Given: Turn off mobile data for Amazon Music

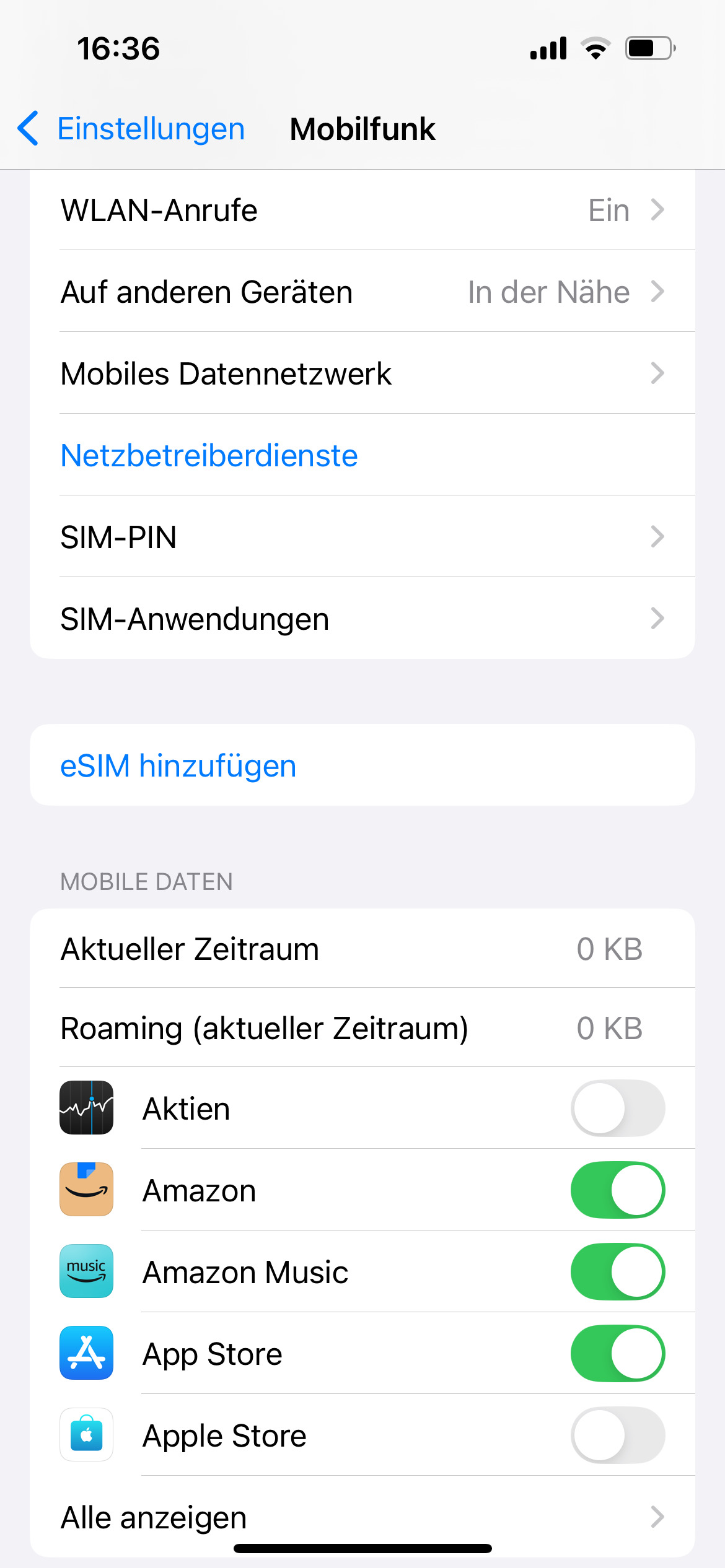Looking at the screenshot, I should [618, 1272].
